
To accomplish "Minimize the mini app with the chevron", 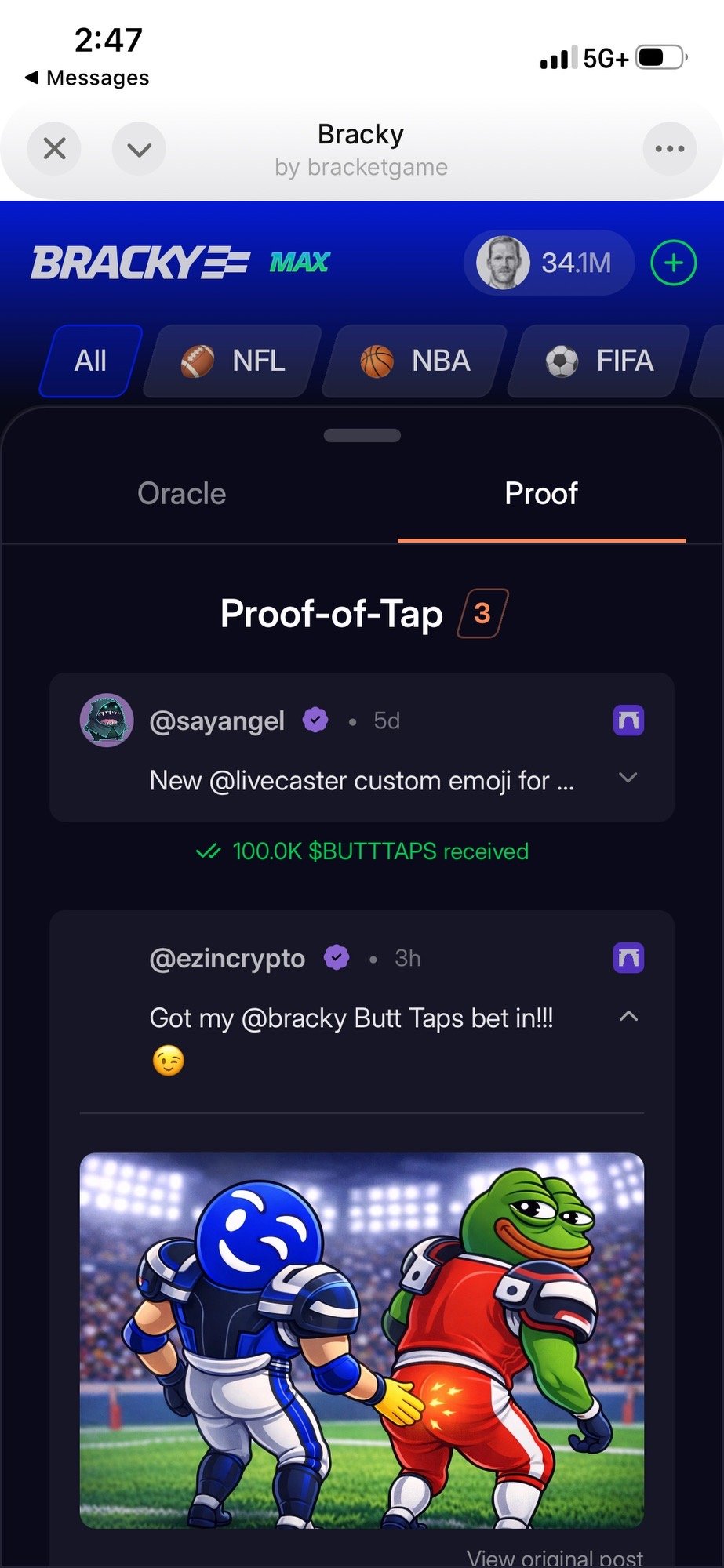I will [x=139, y=148].
